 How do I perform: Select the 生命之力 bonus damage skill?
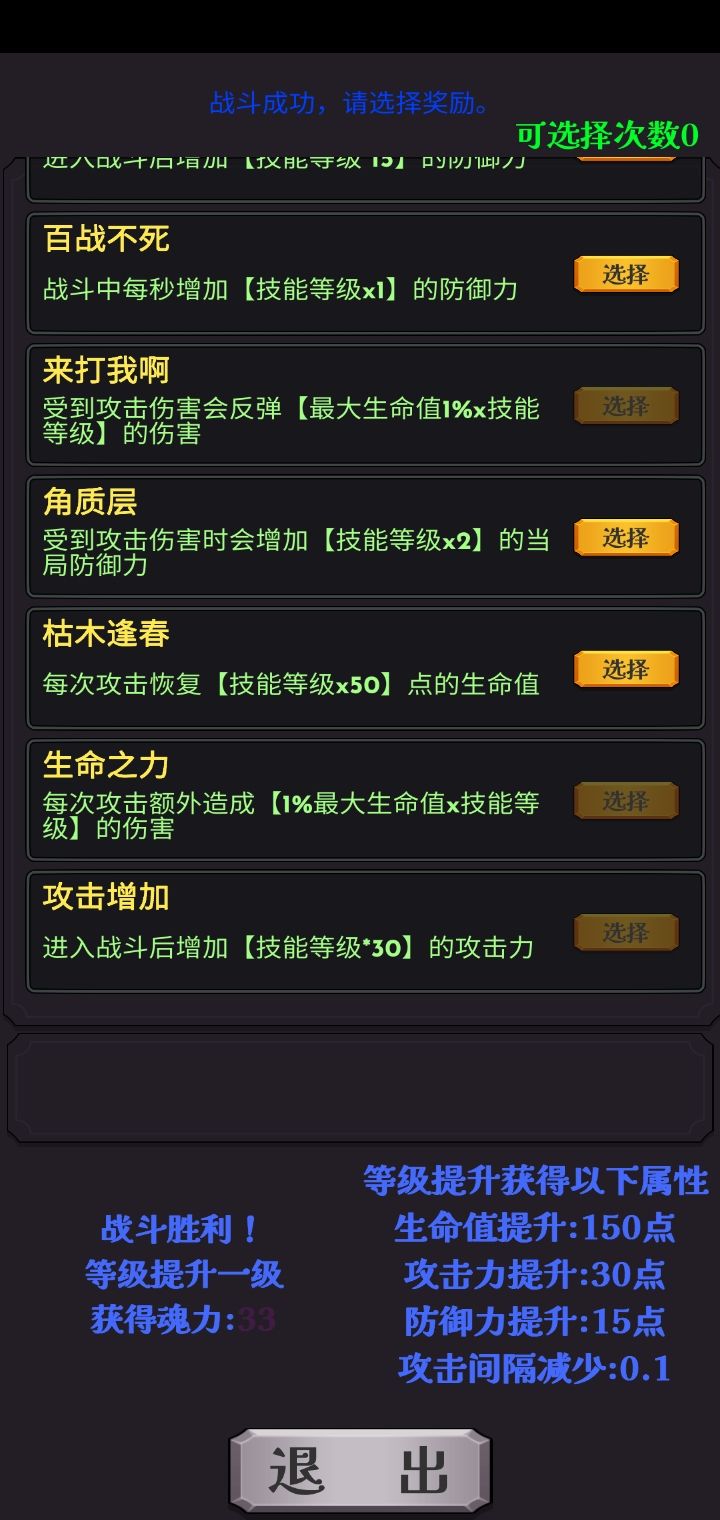[x=624, y=801]
